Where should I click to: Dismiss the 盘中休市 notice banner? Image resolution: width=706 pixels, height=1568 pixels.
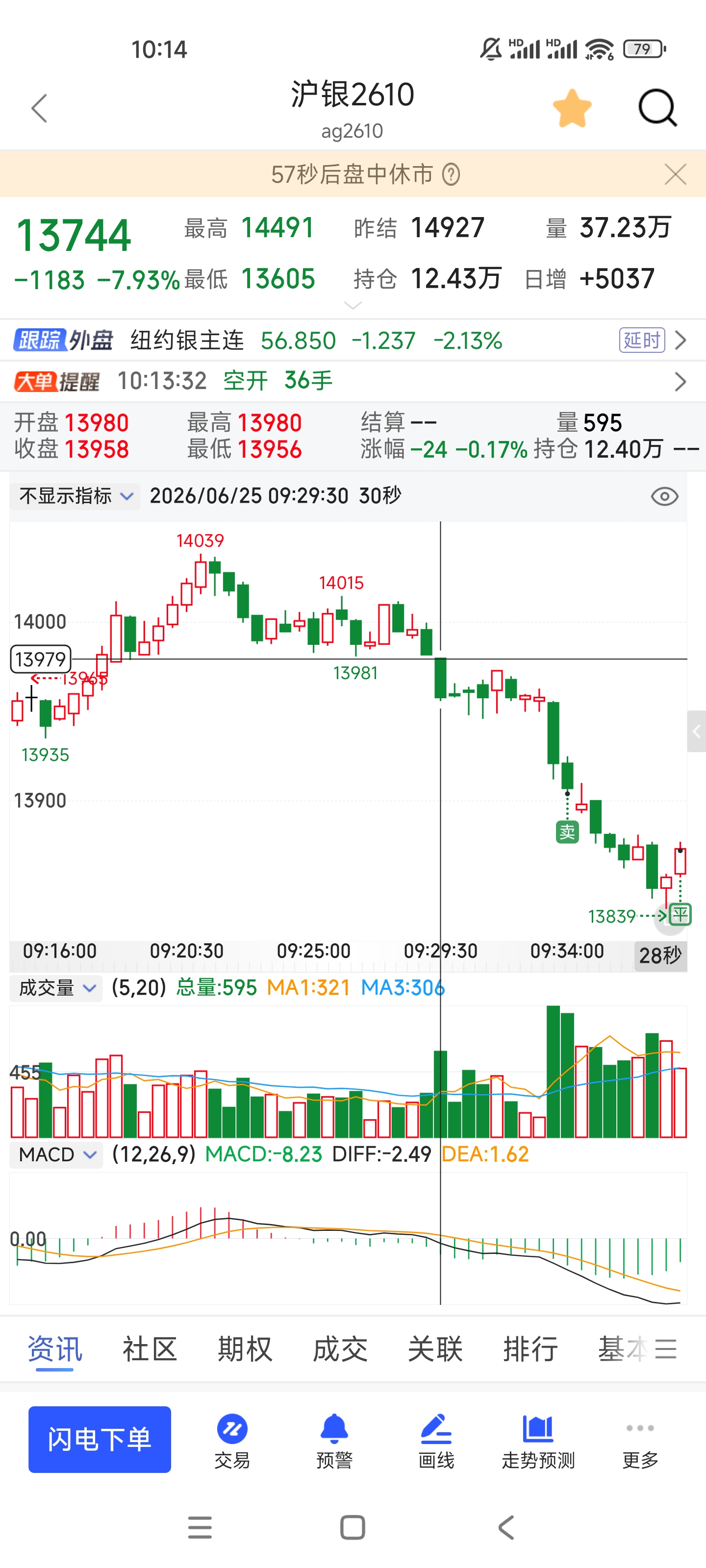(675, 175)
